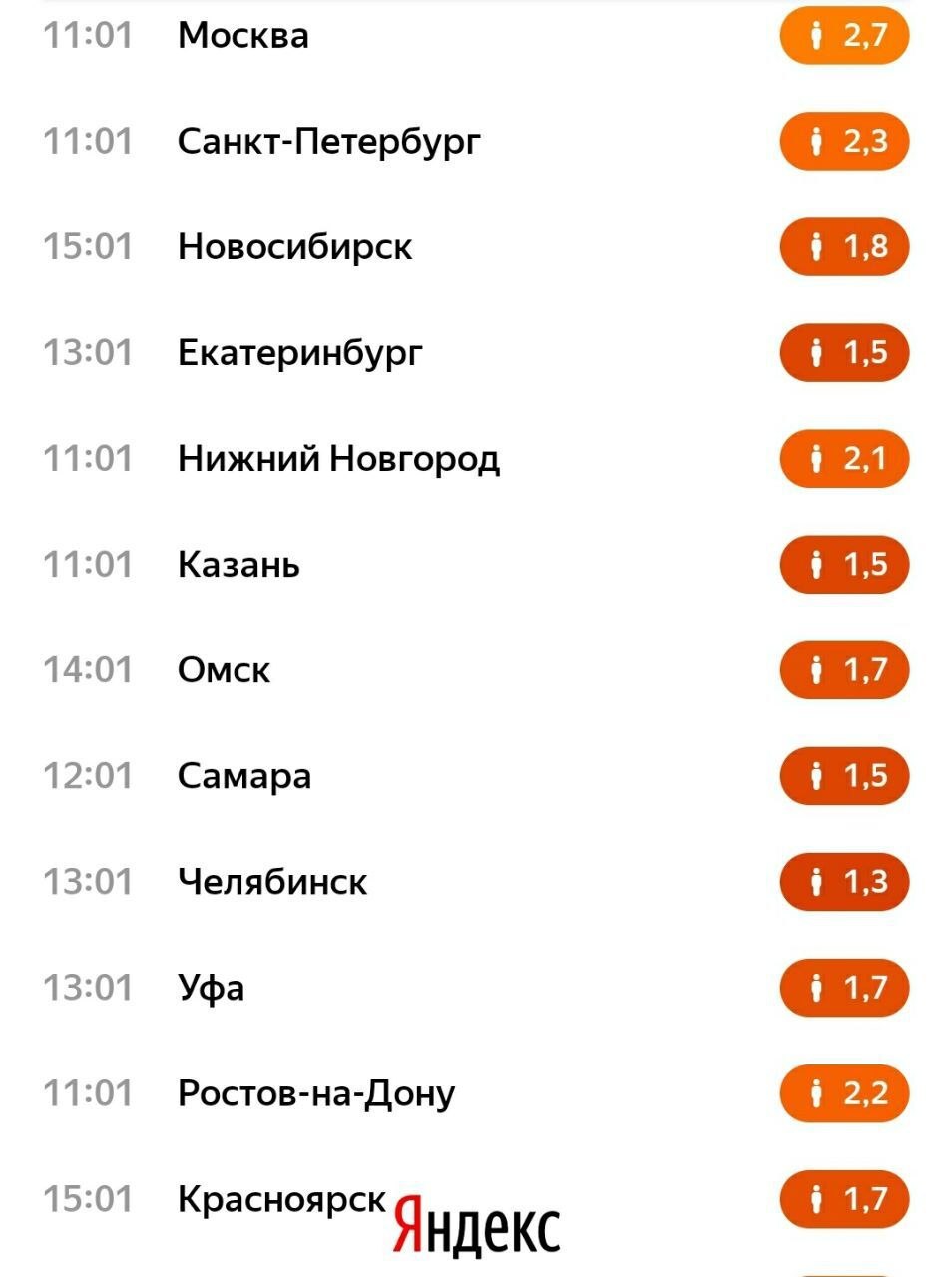The image size is (952, 1277).
Task: Choose Нижний Новгород from the list
Action: (x=338, y=459)
